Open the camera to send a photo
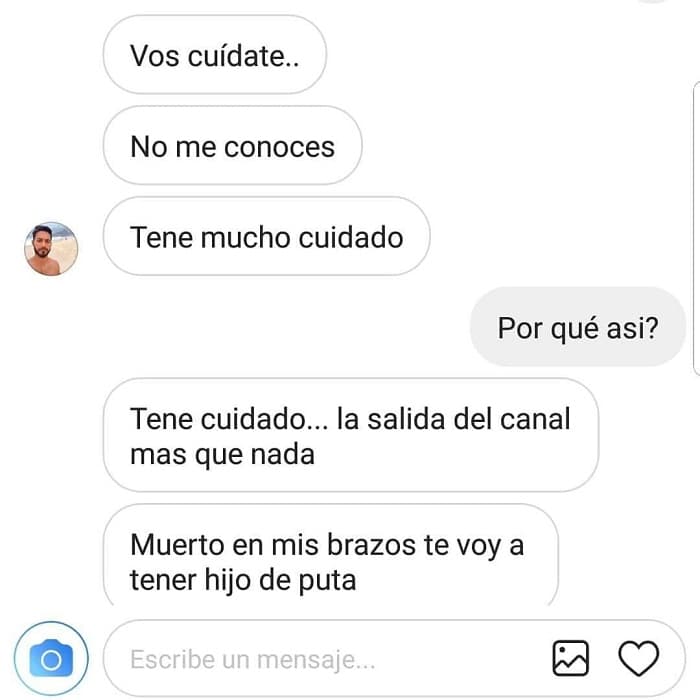700x700 pixels. tap(51, 659)
